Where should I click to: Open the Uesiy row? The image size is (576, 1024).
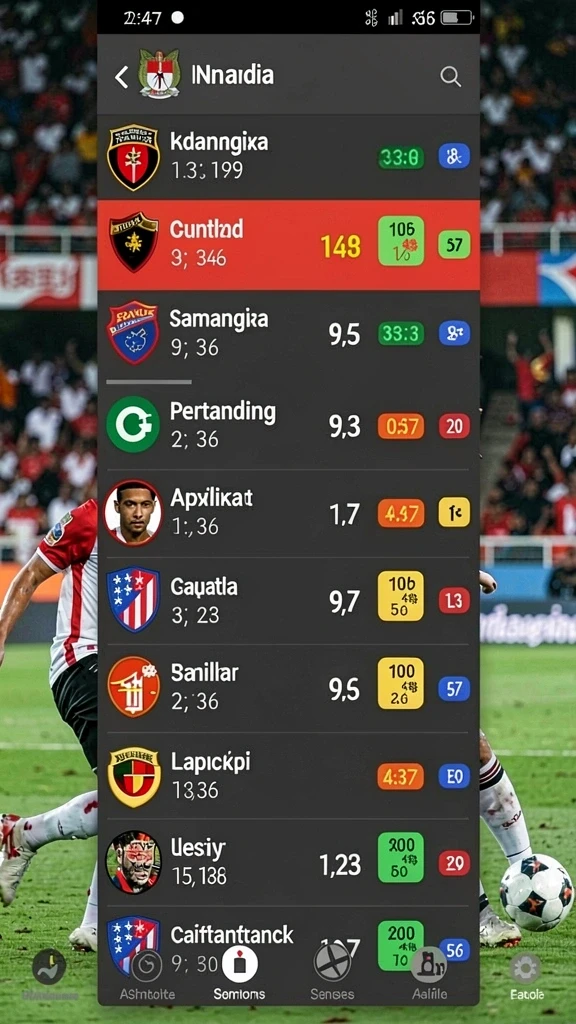point(289,863)
